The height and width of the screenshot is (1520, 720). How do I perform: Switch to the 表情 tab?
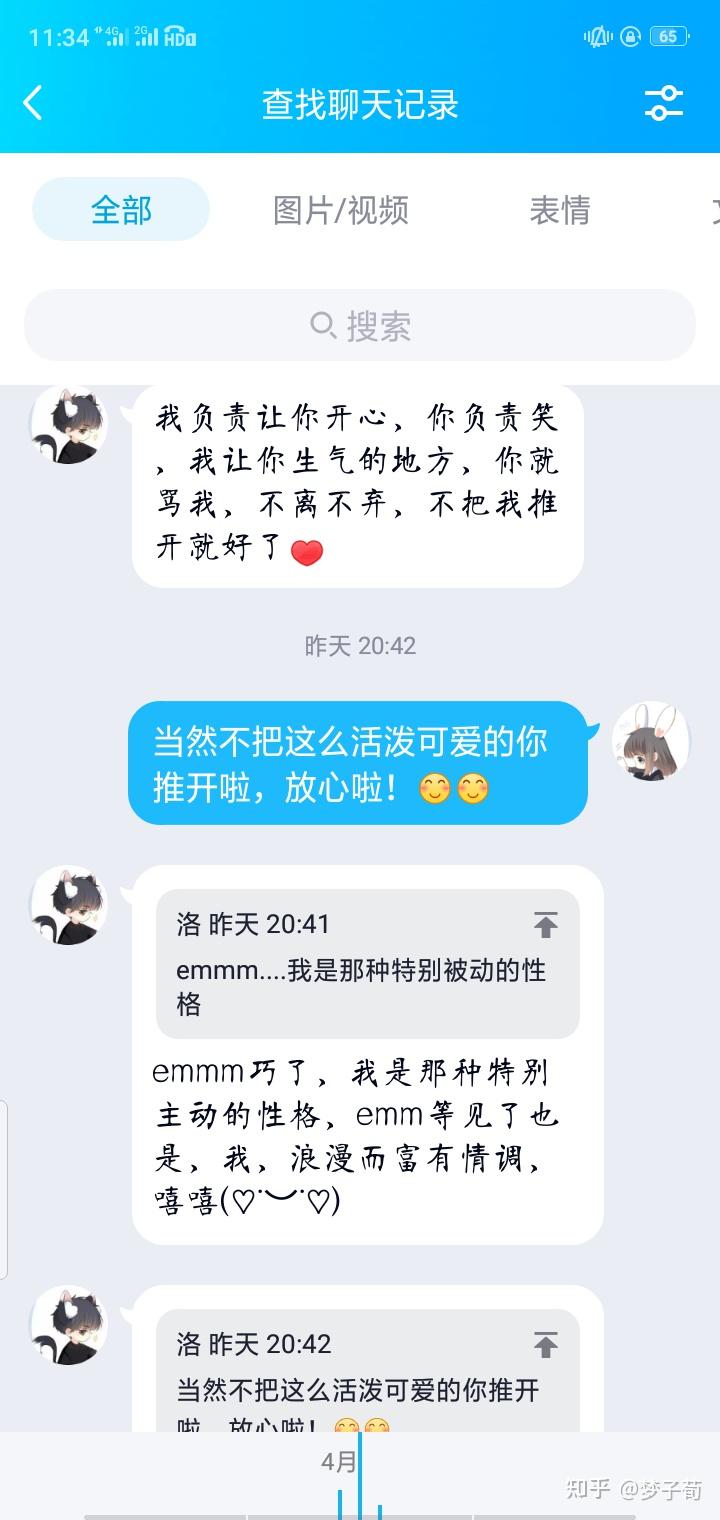[x=559, y=210]
